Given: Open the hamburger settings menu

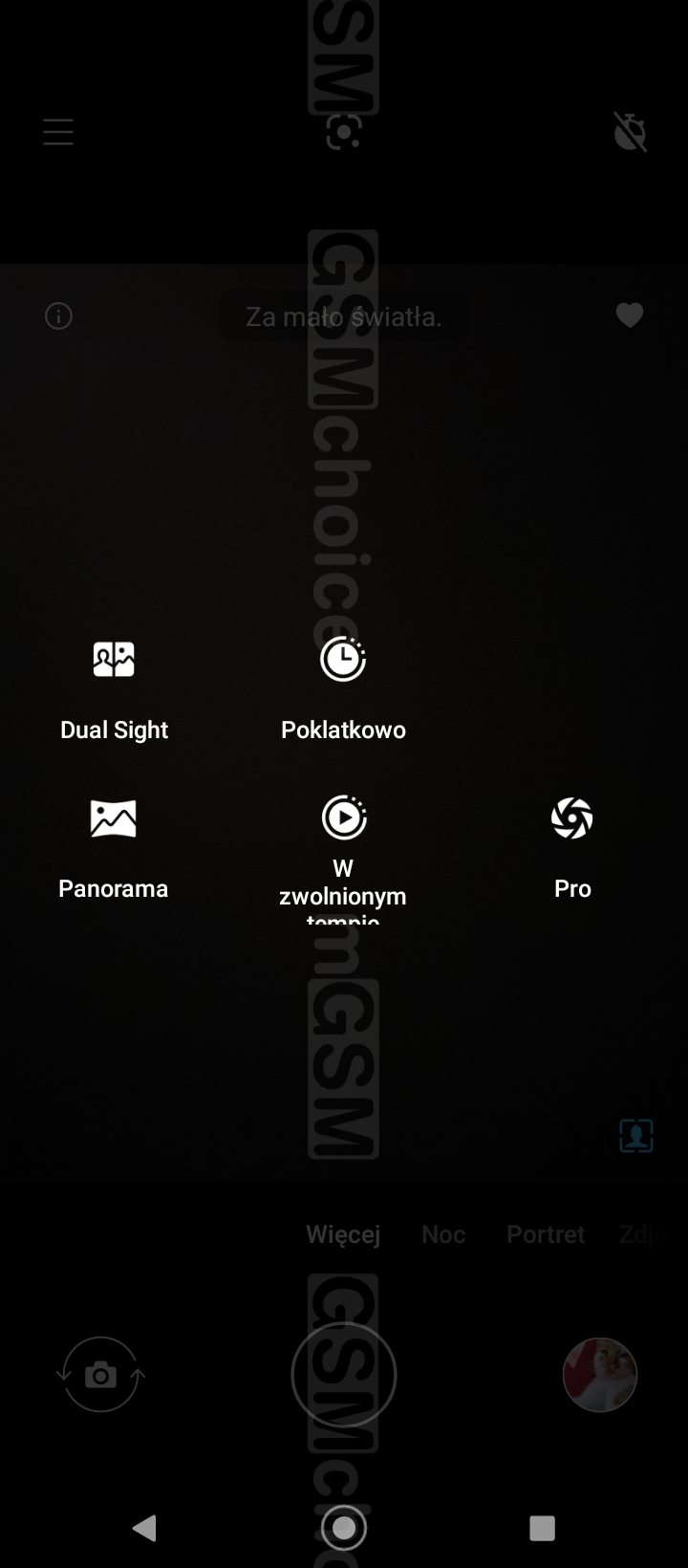Looking at the screenshot, I should pyautogui.click(x=58, y=132).
